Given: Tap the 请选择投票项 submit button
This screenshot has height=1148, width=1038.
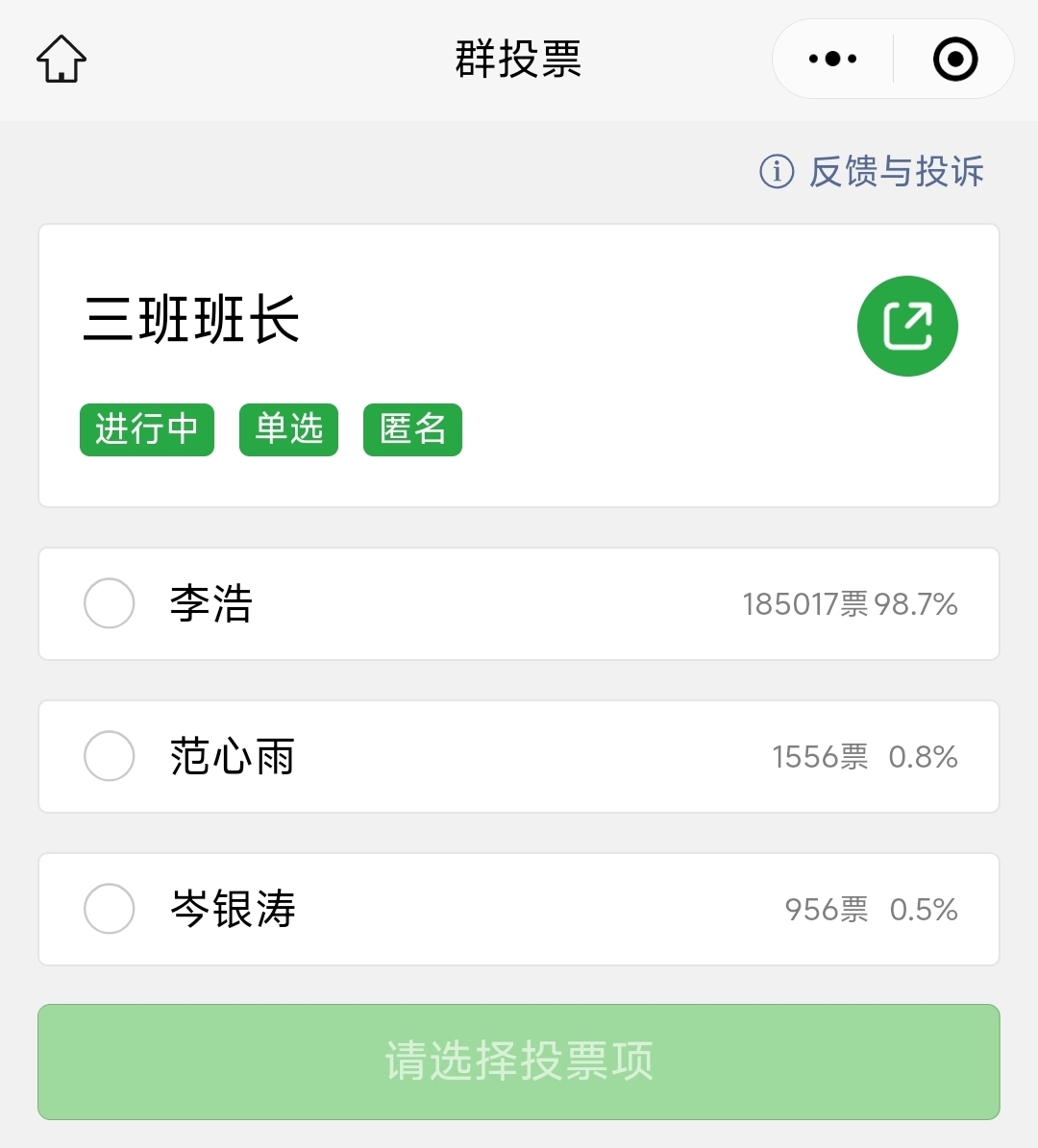Looking at the screenshot, I should pos(519,1062).
